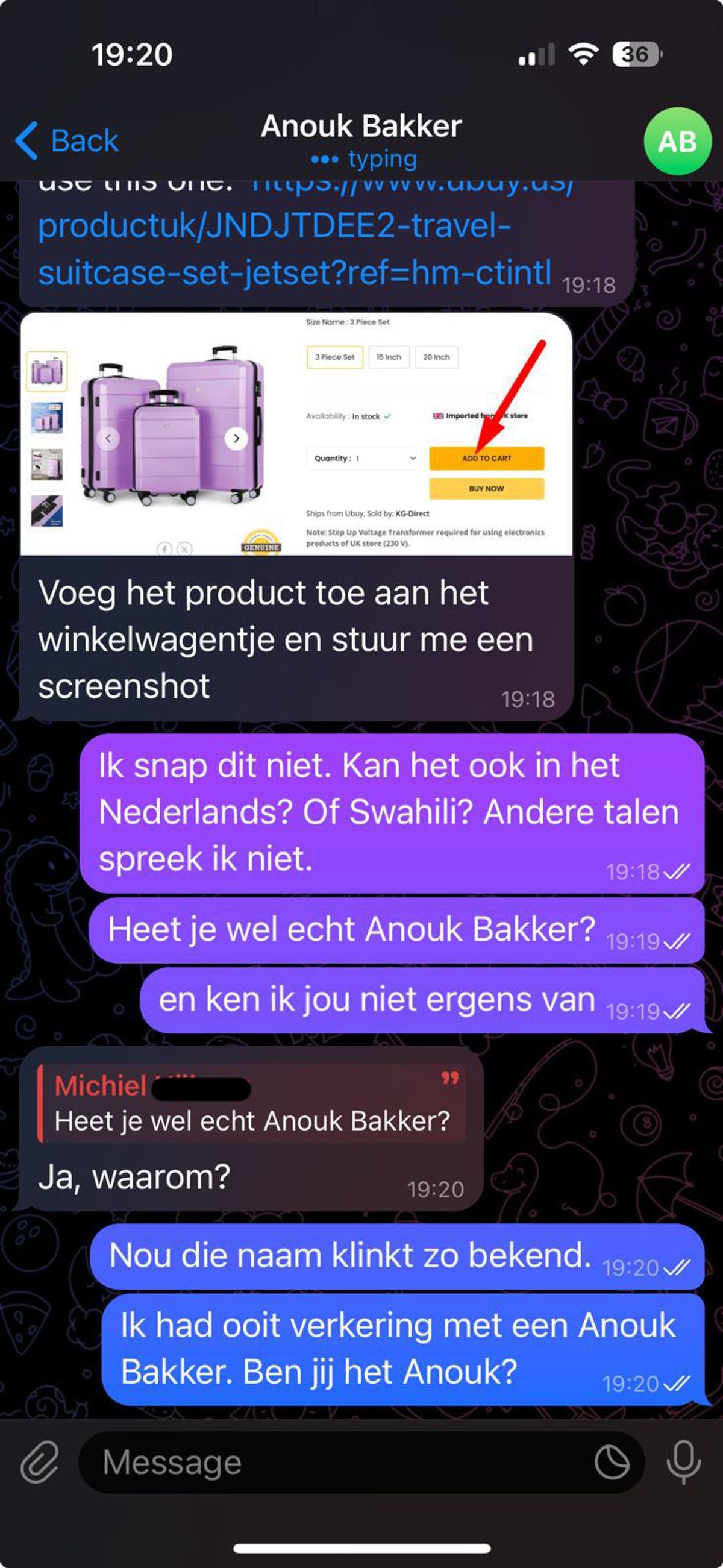
Task: Jump to quoted message from Michiel
Action: pos(251,1103)
